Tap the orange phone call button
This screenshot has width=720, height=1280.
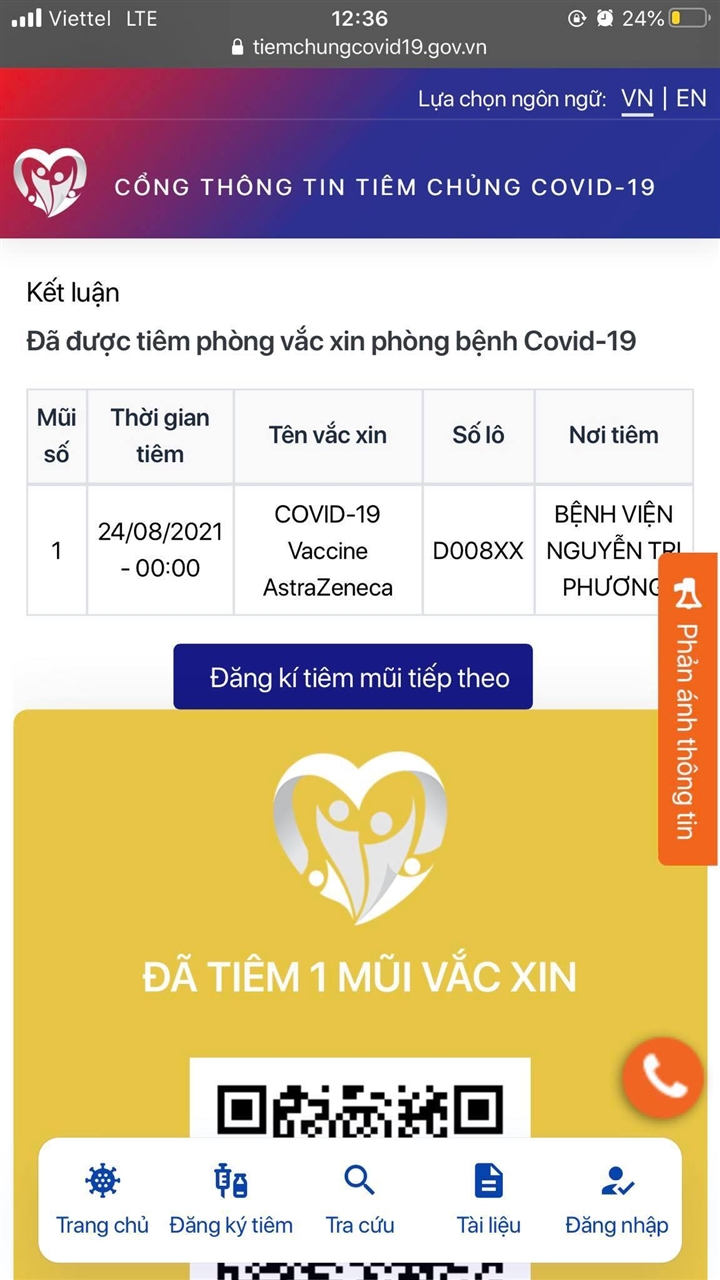662,1077
